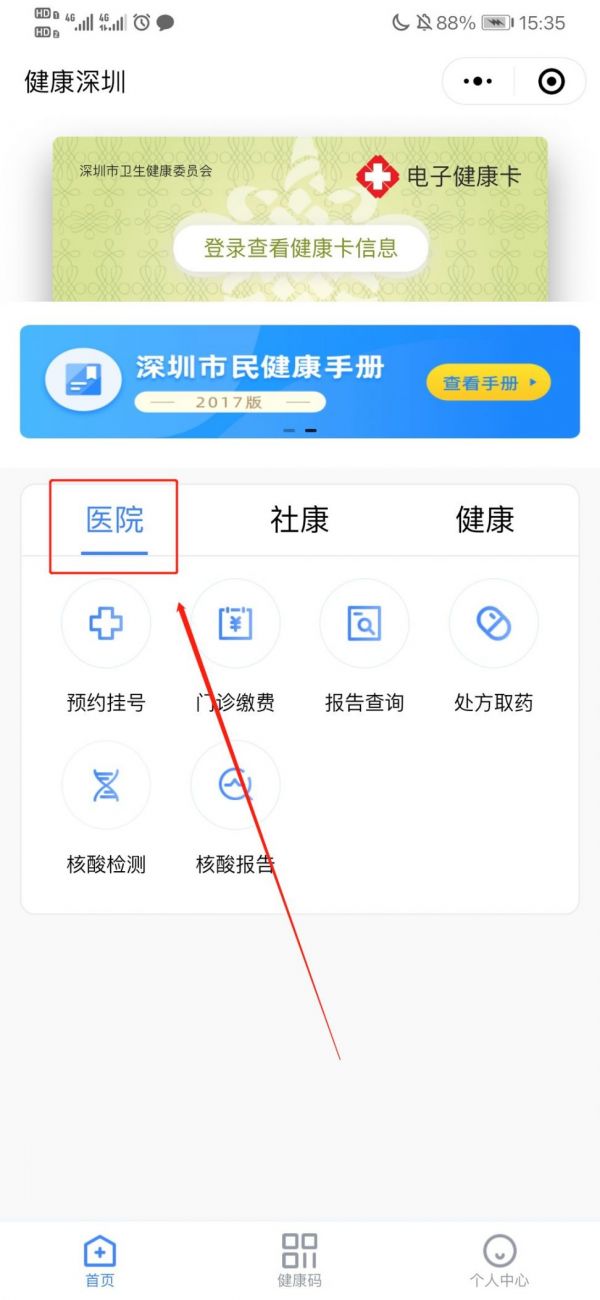
Task: Close the mini program with circle icon
Action: click(x=551, y=81)
